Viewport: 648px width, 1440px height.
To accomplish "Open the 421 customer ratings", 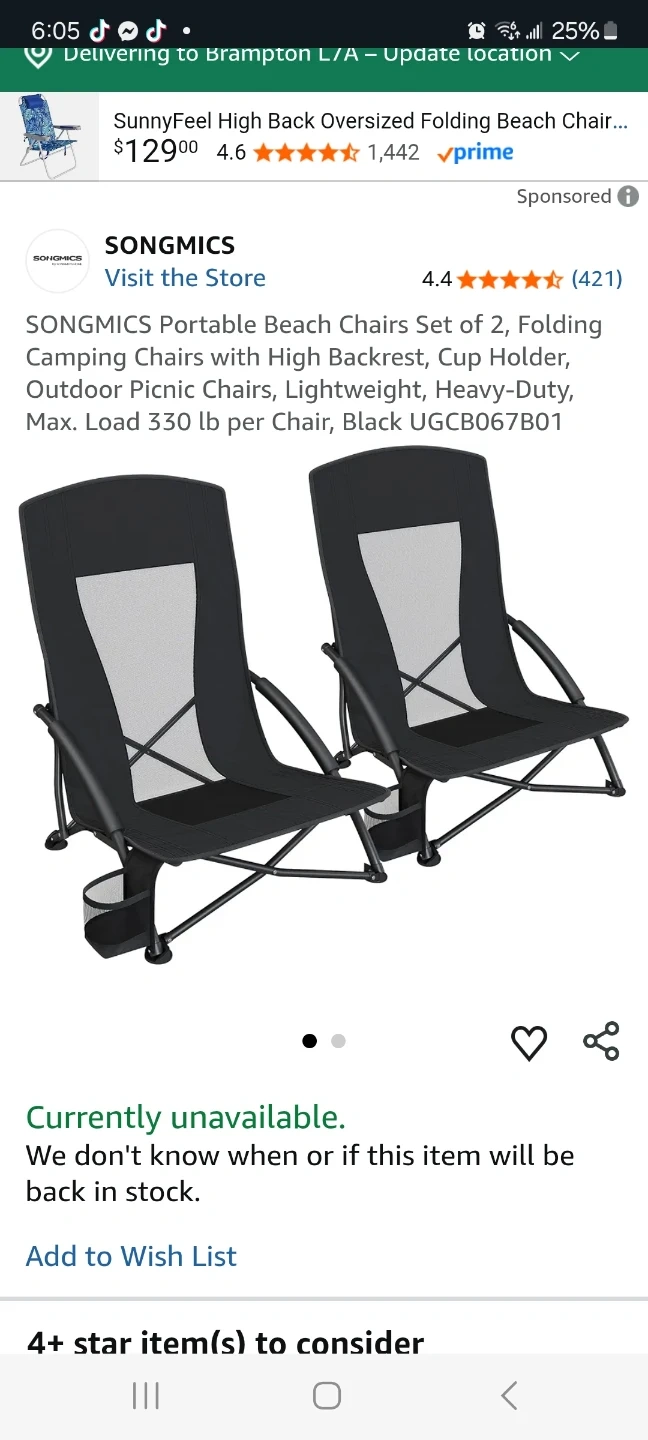I will coord(596,279).
